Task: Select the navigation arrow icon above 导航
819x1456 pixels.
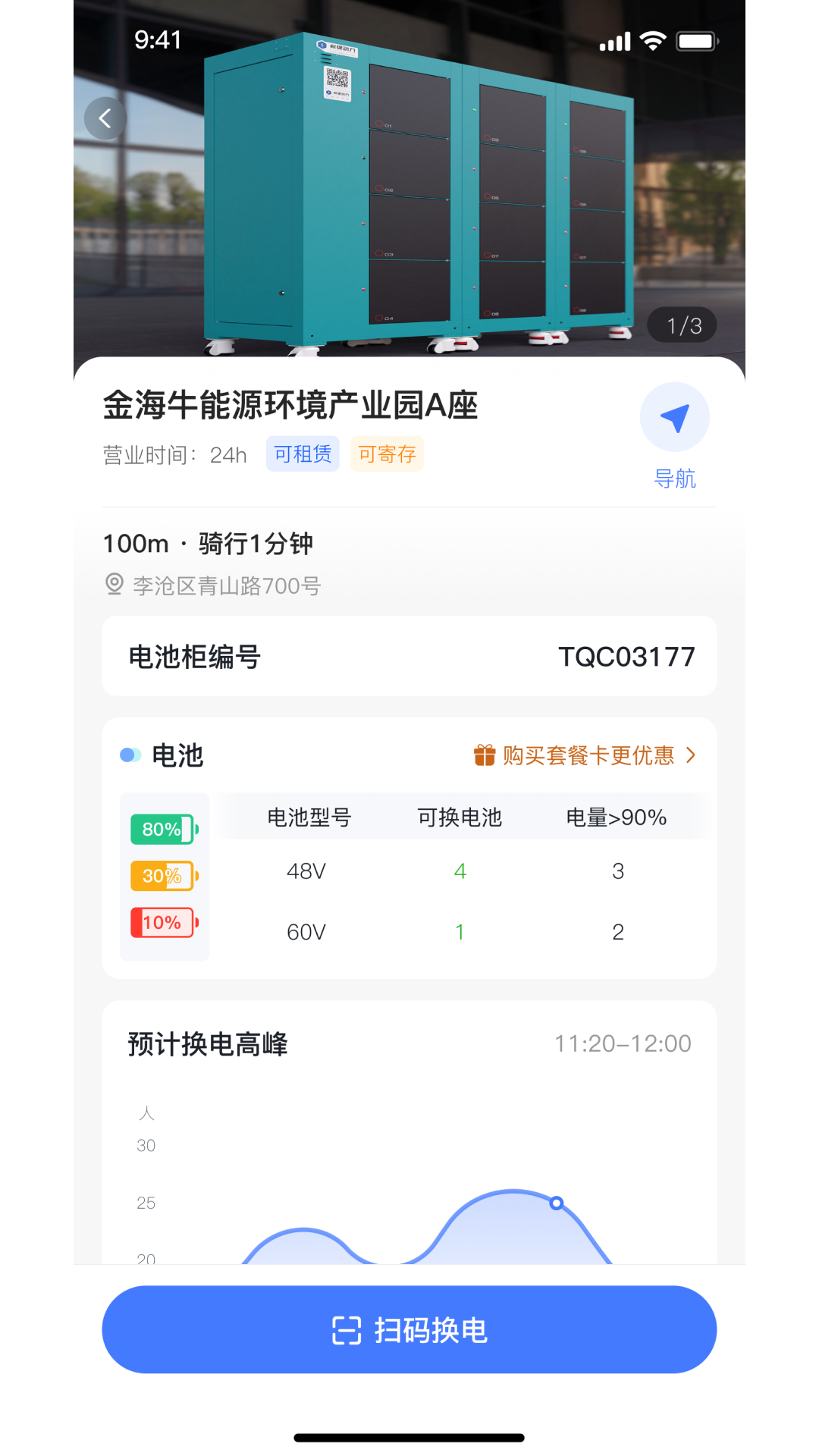Action: click(x=674, y=416)
